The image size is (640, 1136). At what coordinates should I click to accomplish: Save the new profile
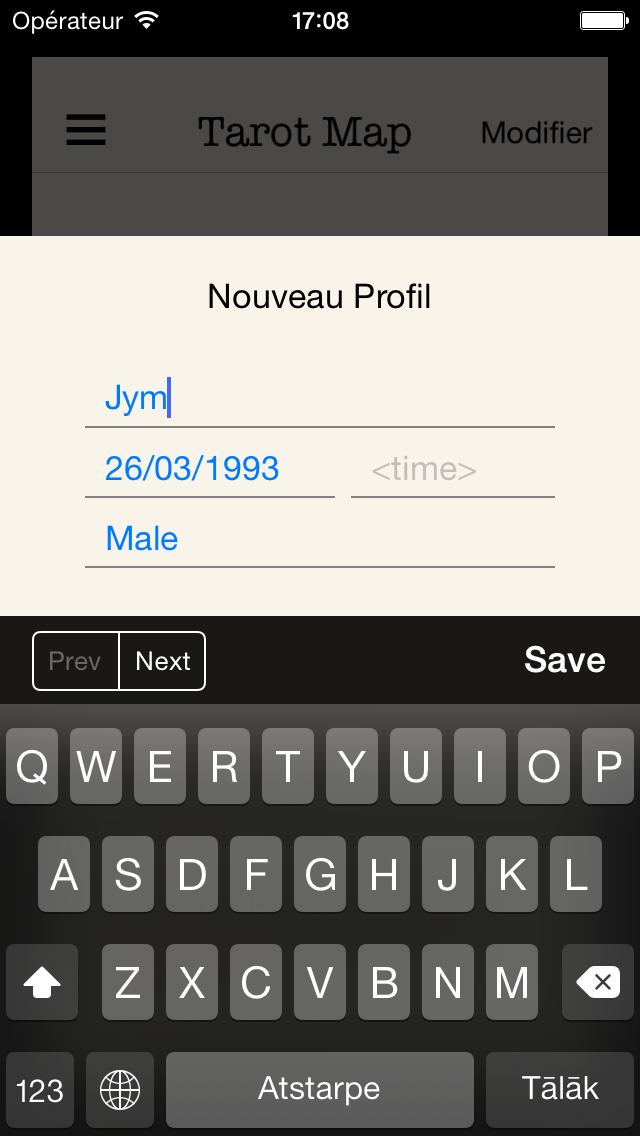pos(564,660)
